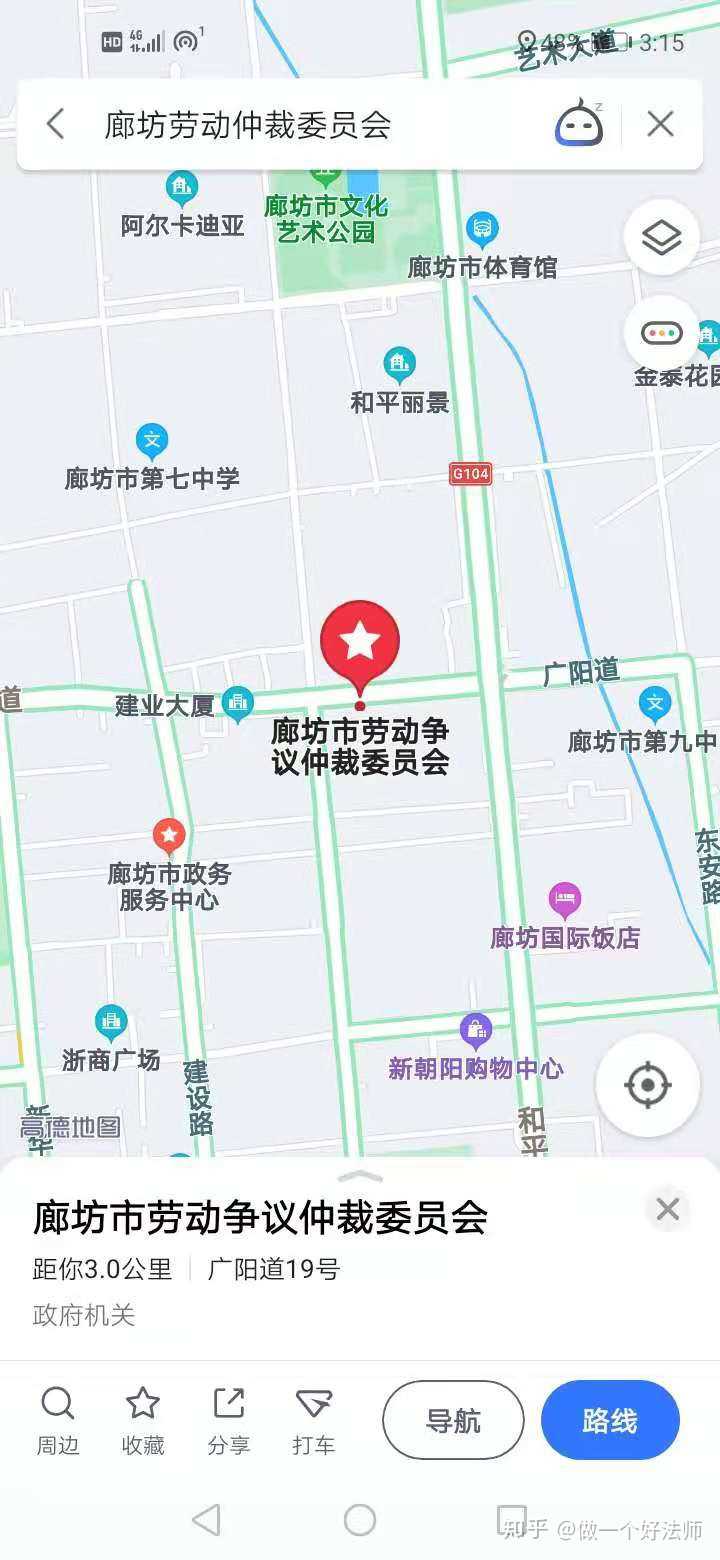Tap the G104 road badge
The width and height of the screenshot is (720, 1560).
pyautogui.click(x=470, y=474)
